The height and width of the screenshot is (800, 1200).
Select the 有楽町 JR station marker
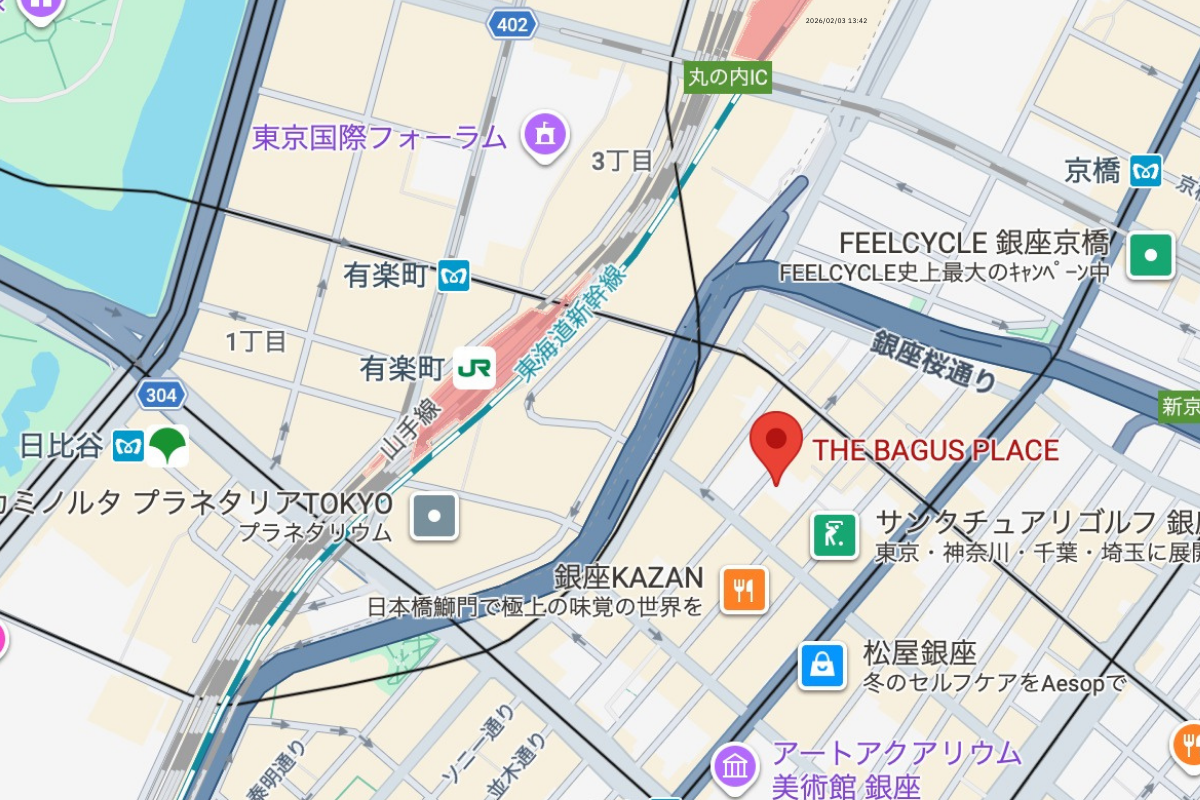coord(474,368)
